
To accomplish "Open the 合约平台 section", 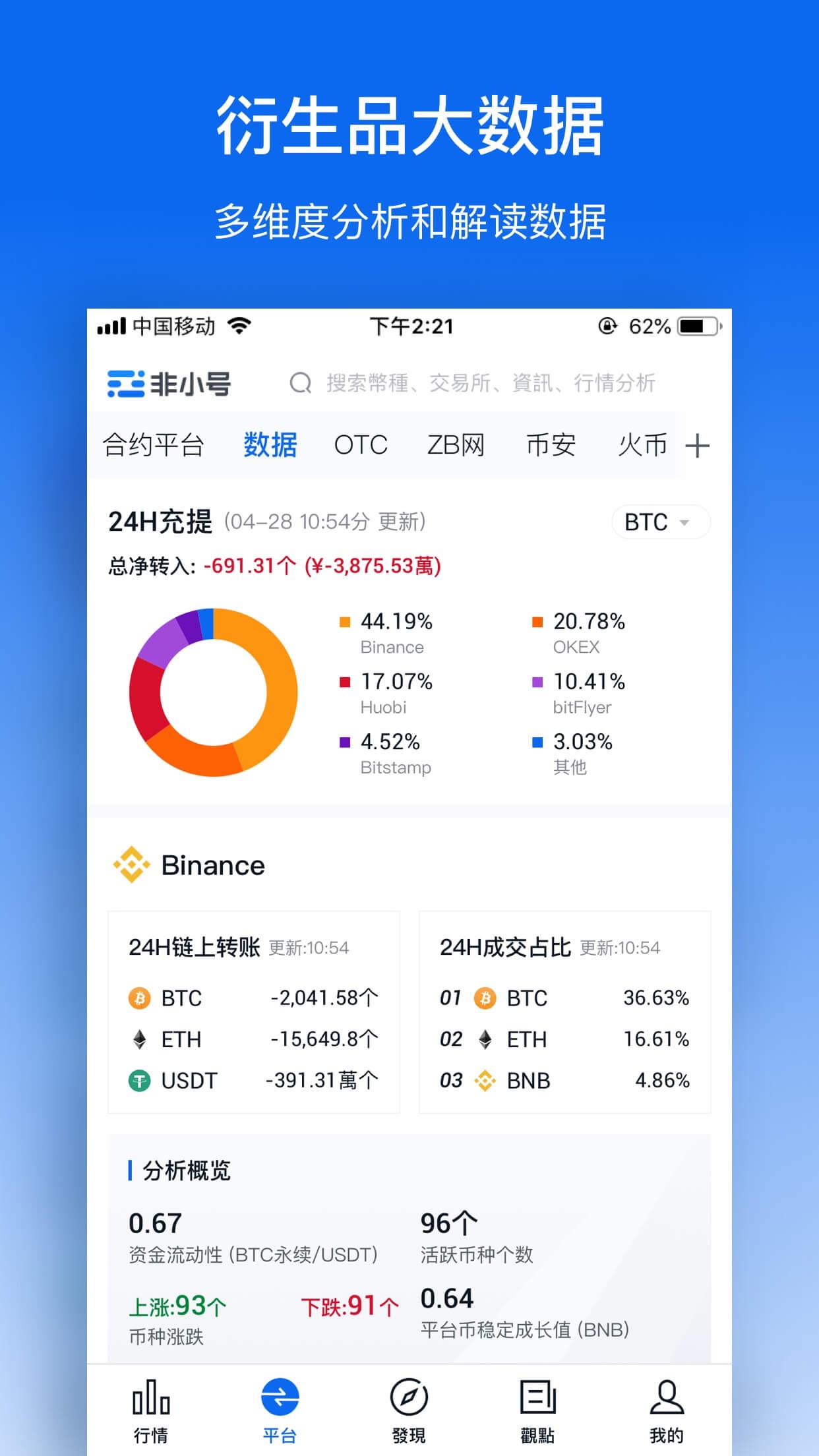I will pos(155,446).
